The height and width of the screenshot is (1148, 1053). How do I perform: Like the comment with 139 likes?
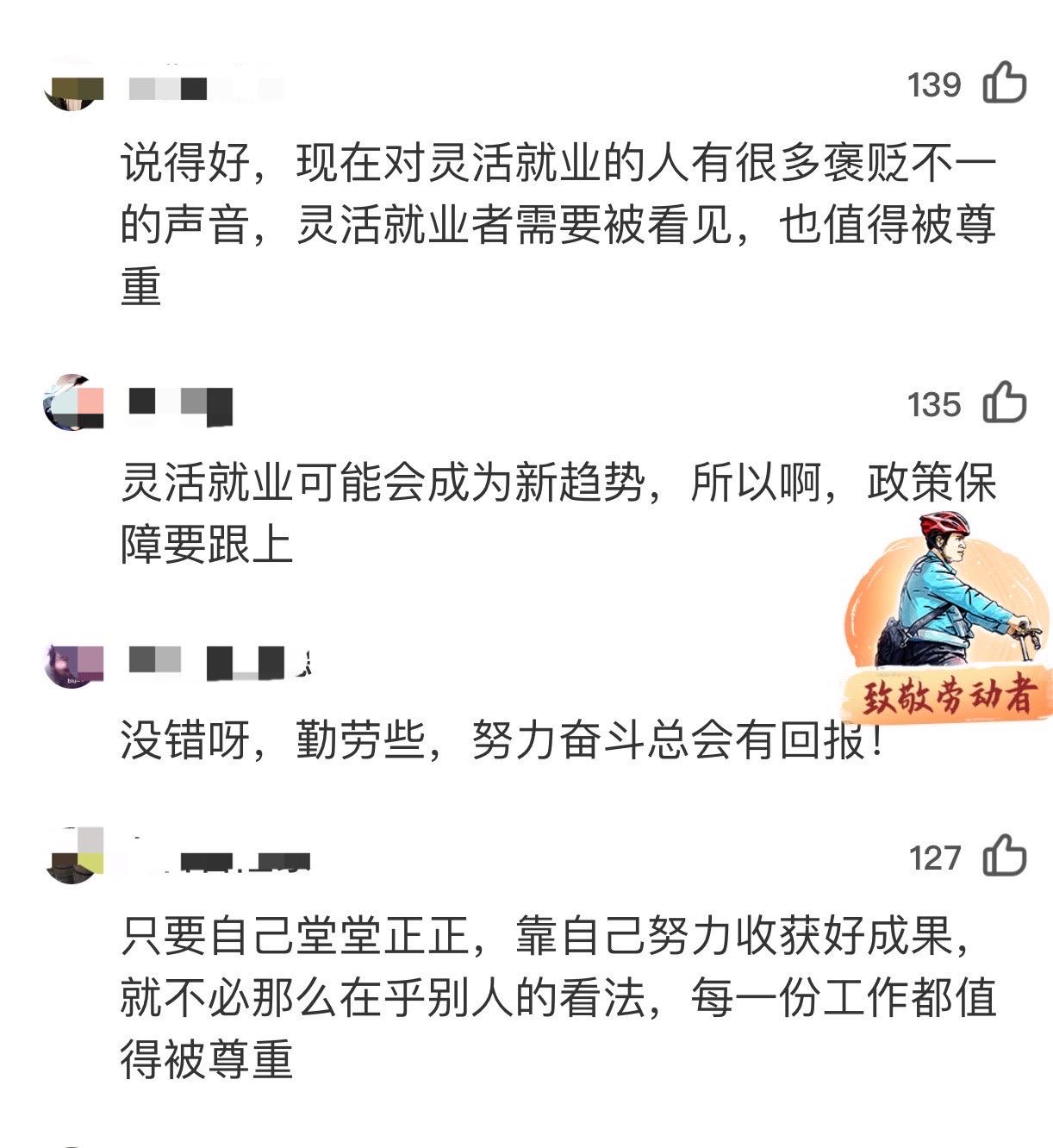pyautogui.click(x=1005, y=84)
